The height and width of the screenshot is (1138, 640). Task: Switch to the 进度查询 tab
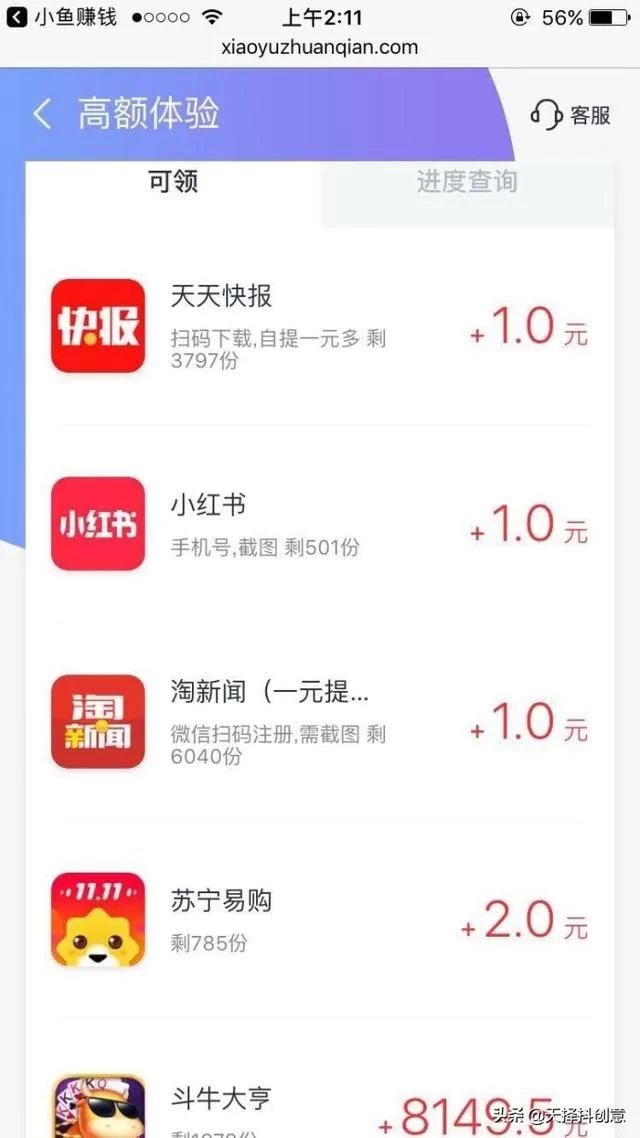[467, 182]
